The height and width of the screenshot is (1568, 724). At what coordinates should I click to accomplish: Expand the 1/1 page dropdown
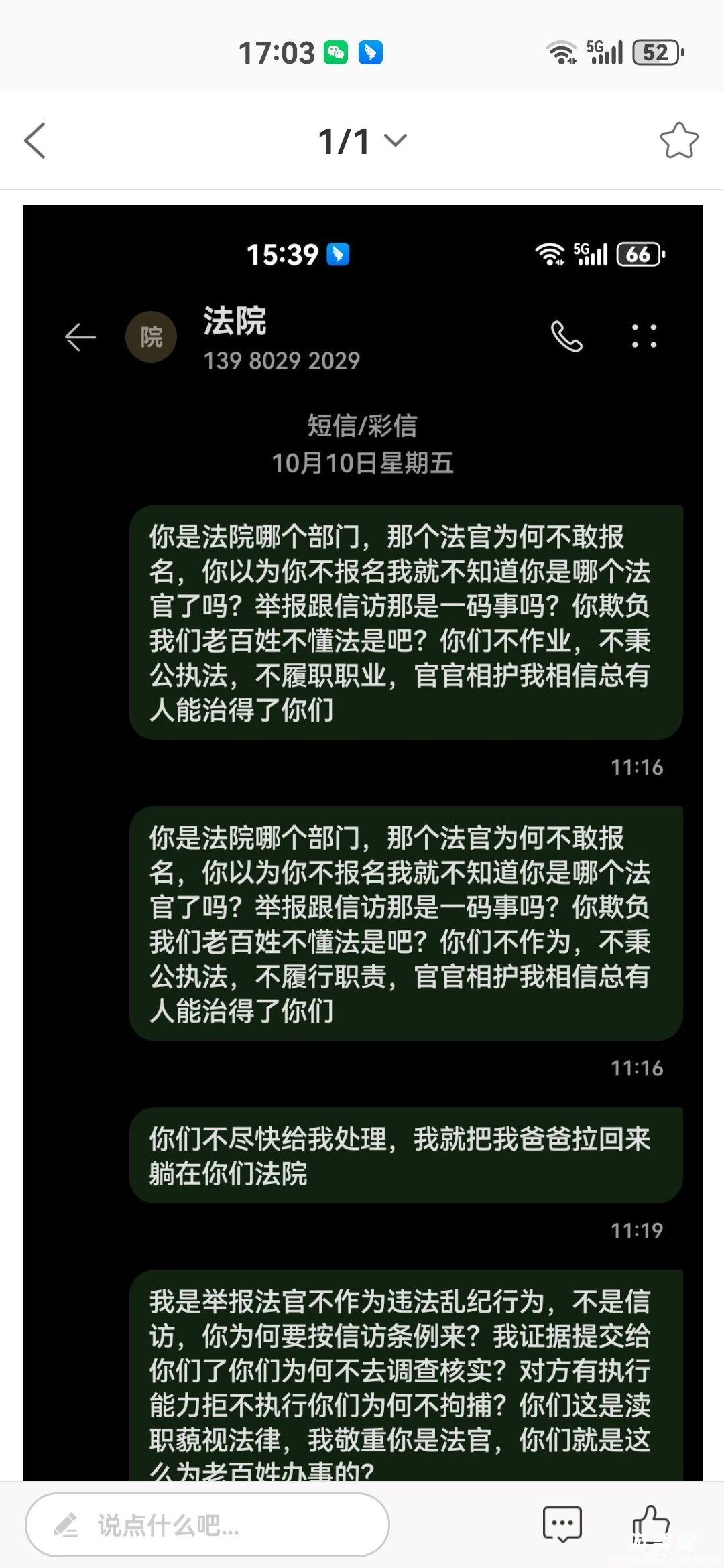click(x=396, y=141)
